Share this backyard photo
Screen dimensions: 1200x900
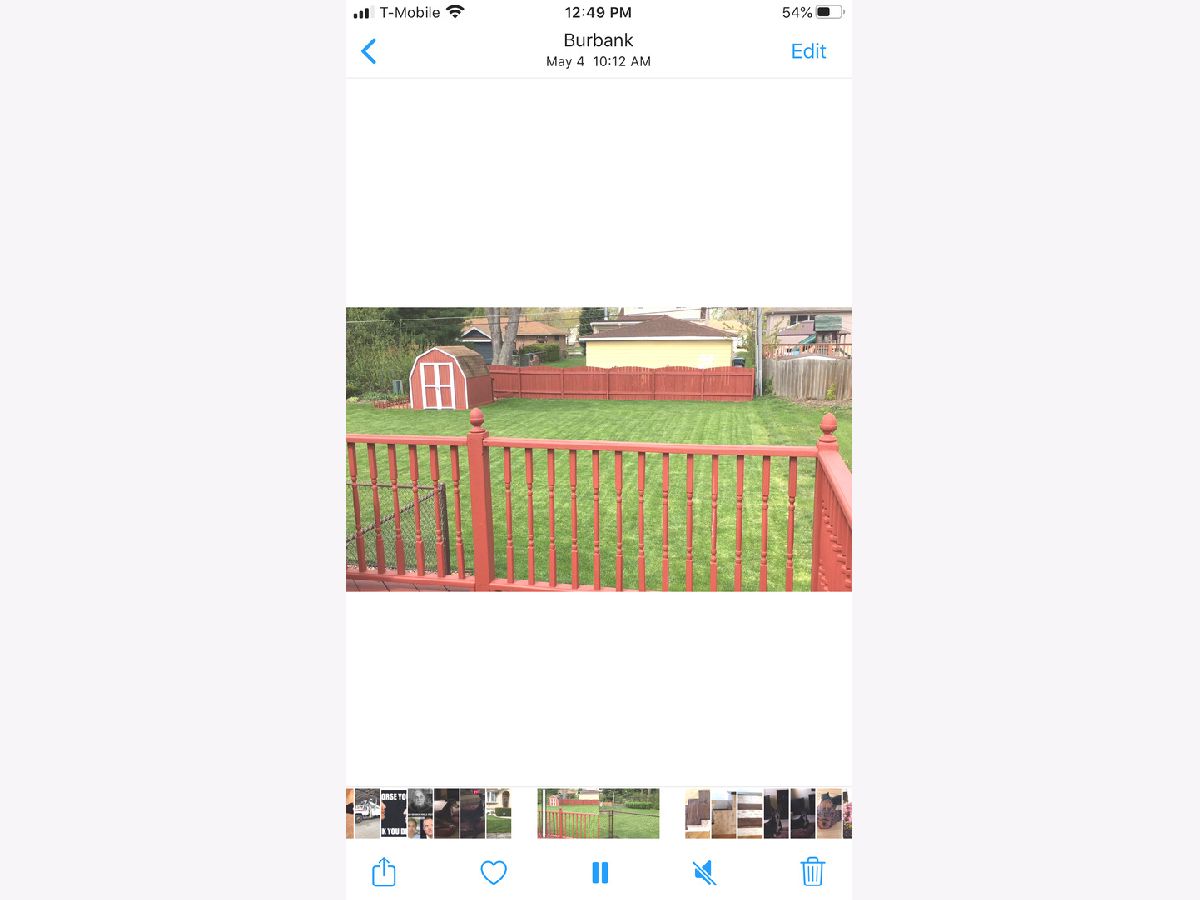coord(384,872)
